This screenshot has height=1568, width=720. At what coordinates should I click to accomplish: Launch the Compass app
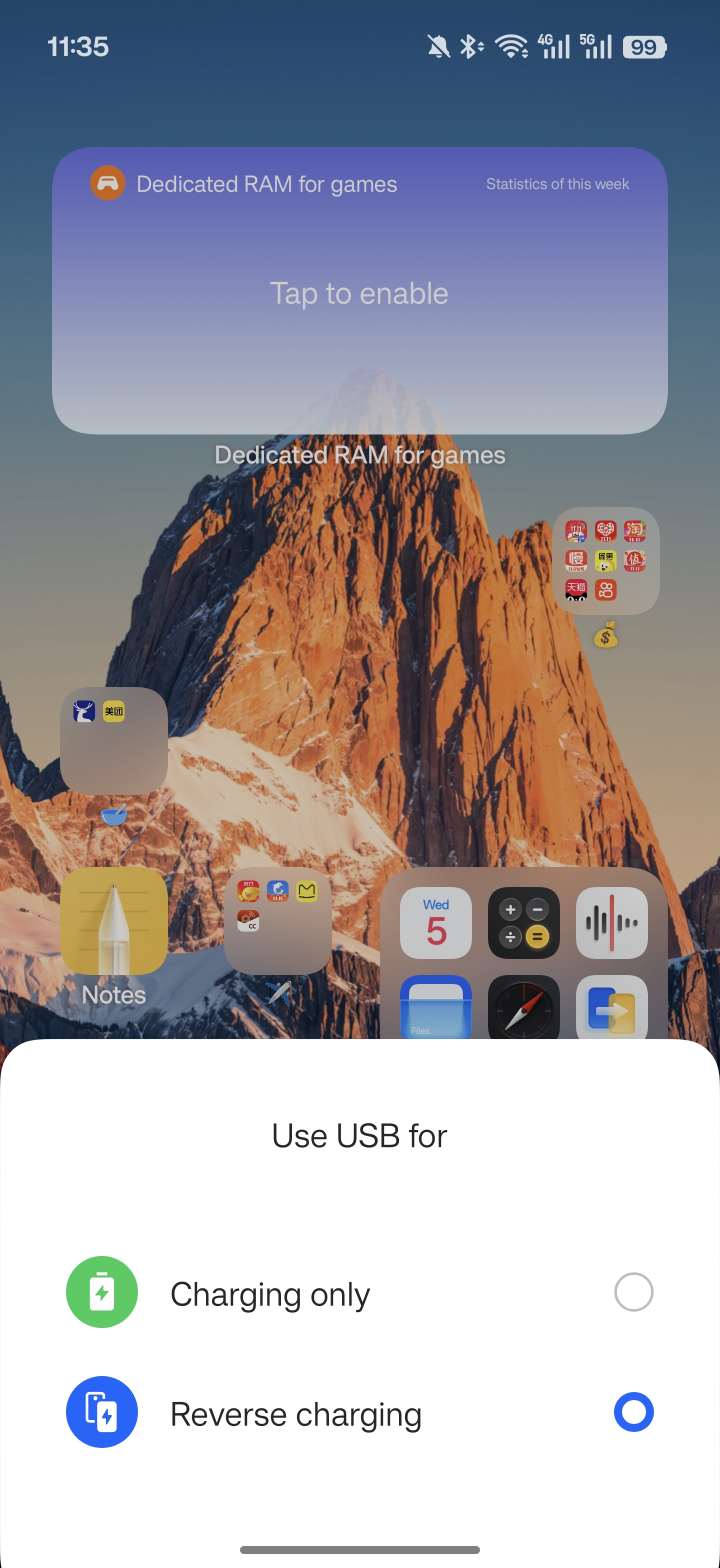pyautogui.click(x=523, y=1007)
